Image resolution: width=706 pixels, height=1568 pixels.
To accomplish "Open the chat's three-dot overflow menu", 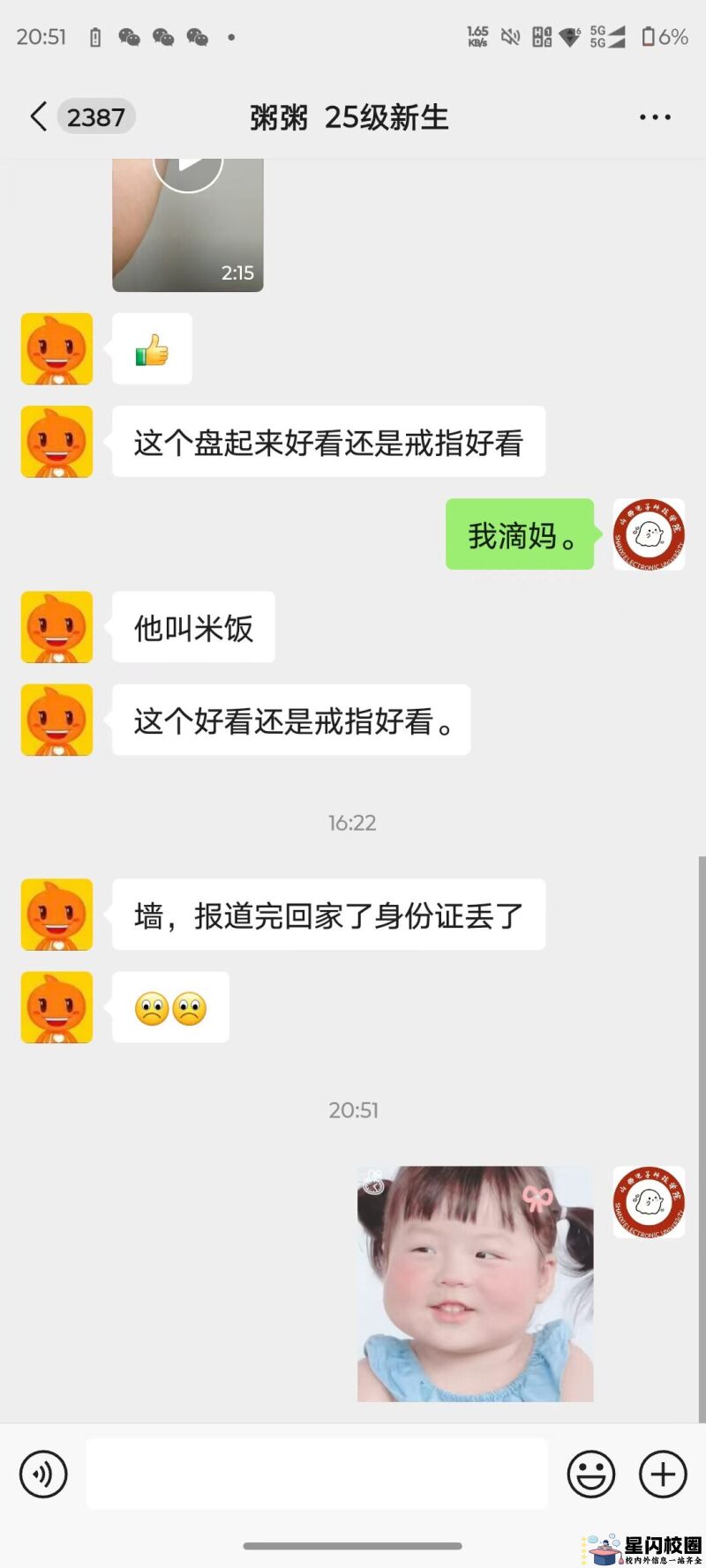I will (655, 117).
